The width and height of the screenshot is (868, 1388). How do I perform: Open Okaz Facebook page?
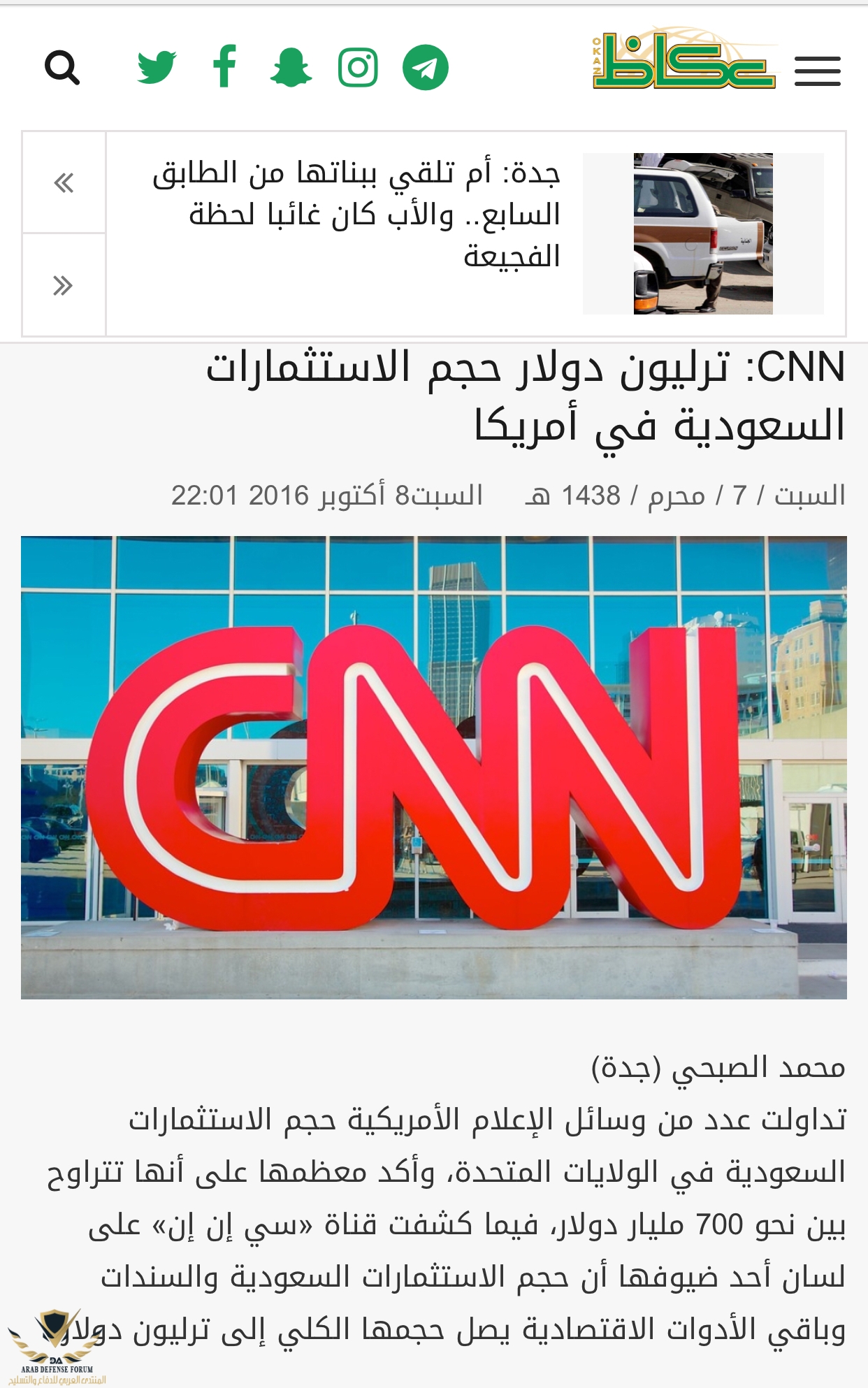[224, 66]
